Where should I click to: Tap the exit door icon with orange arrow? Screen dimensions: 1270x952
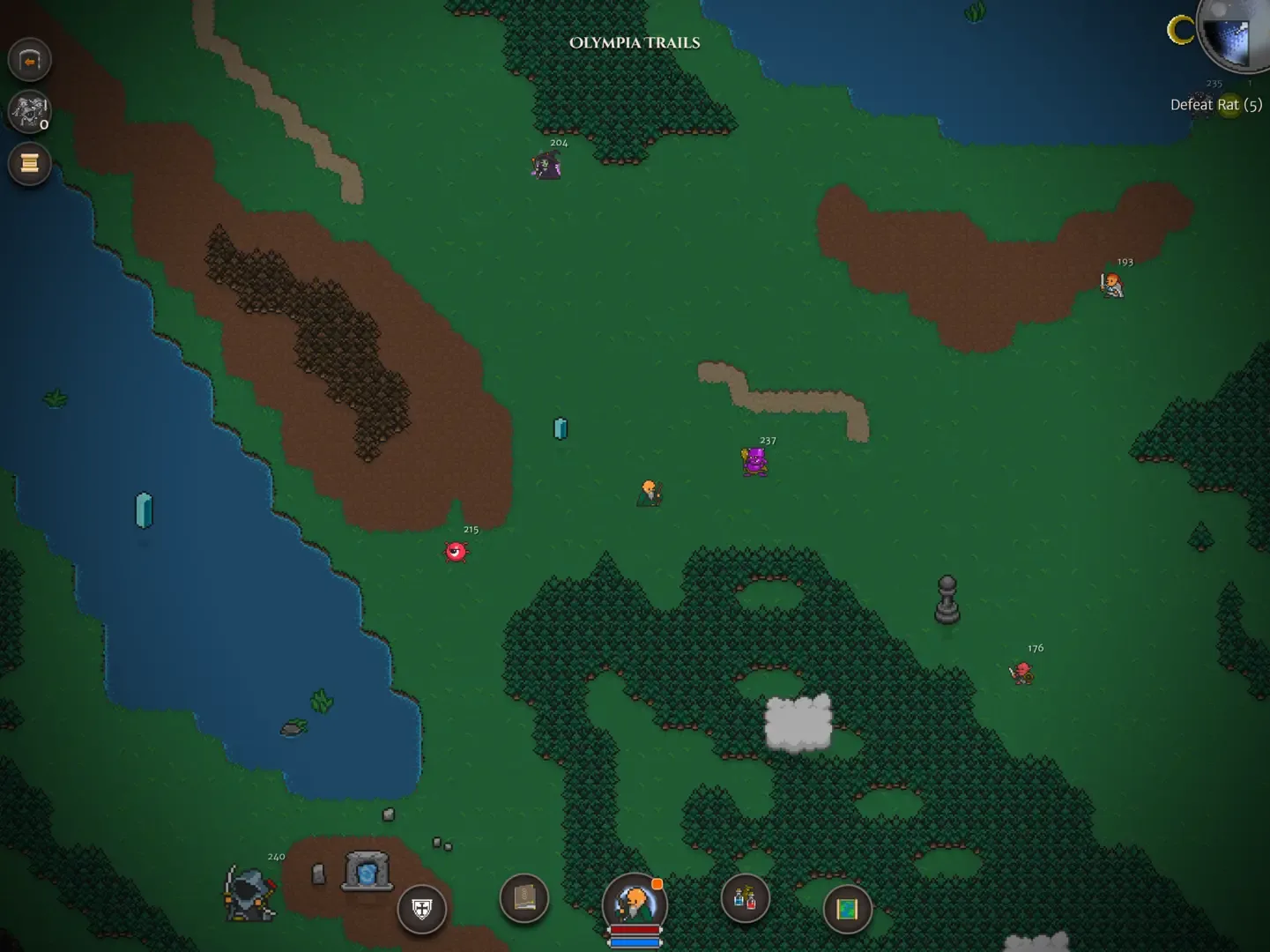29,60
